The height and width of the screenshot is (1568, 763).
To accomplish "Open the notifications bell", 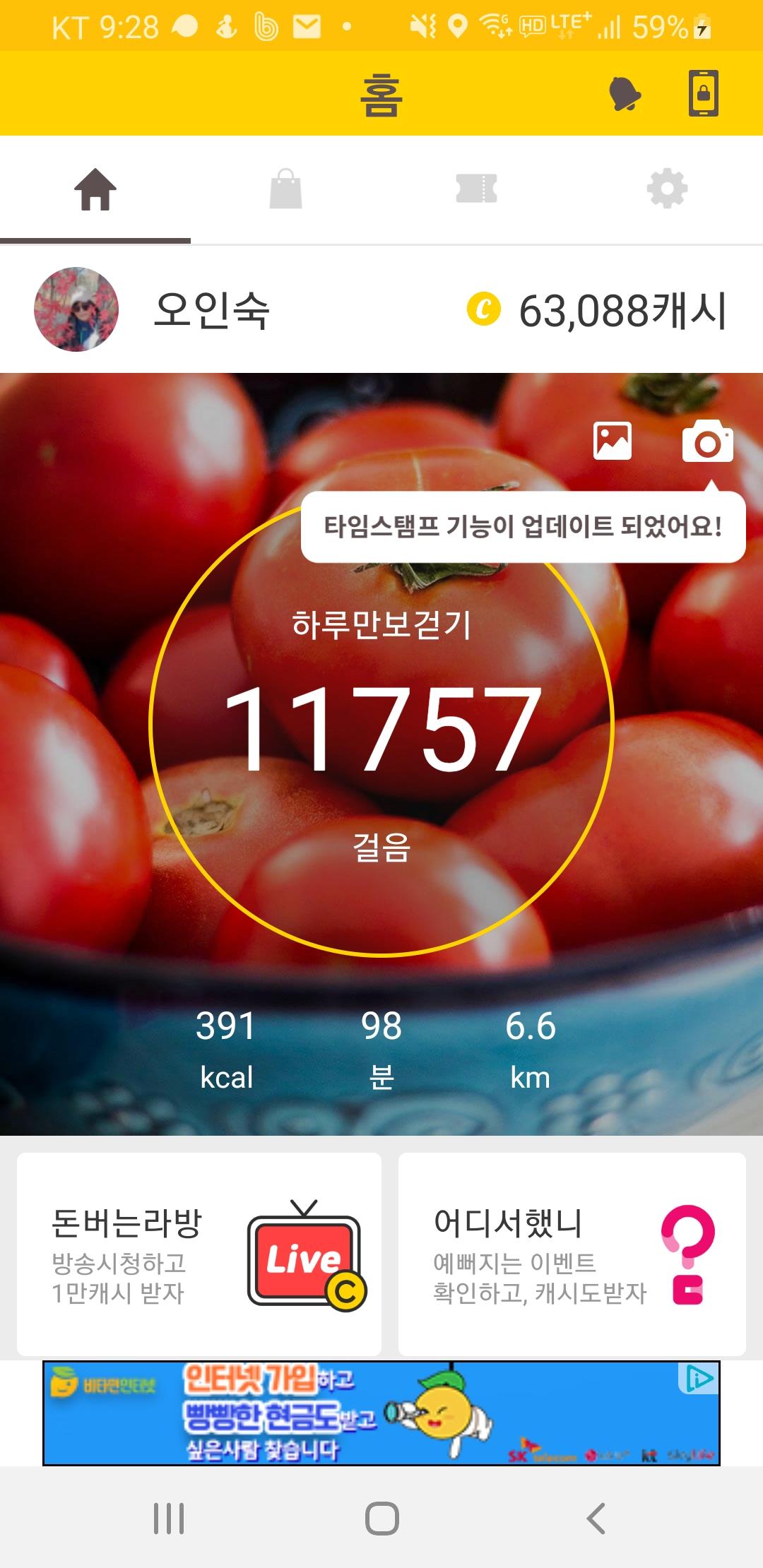I will pyautogui.click(x=625, y=94).
